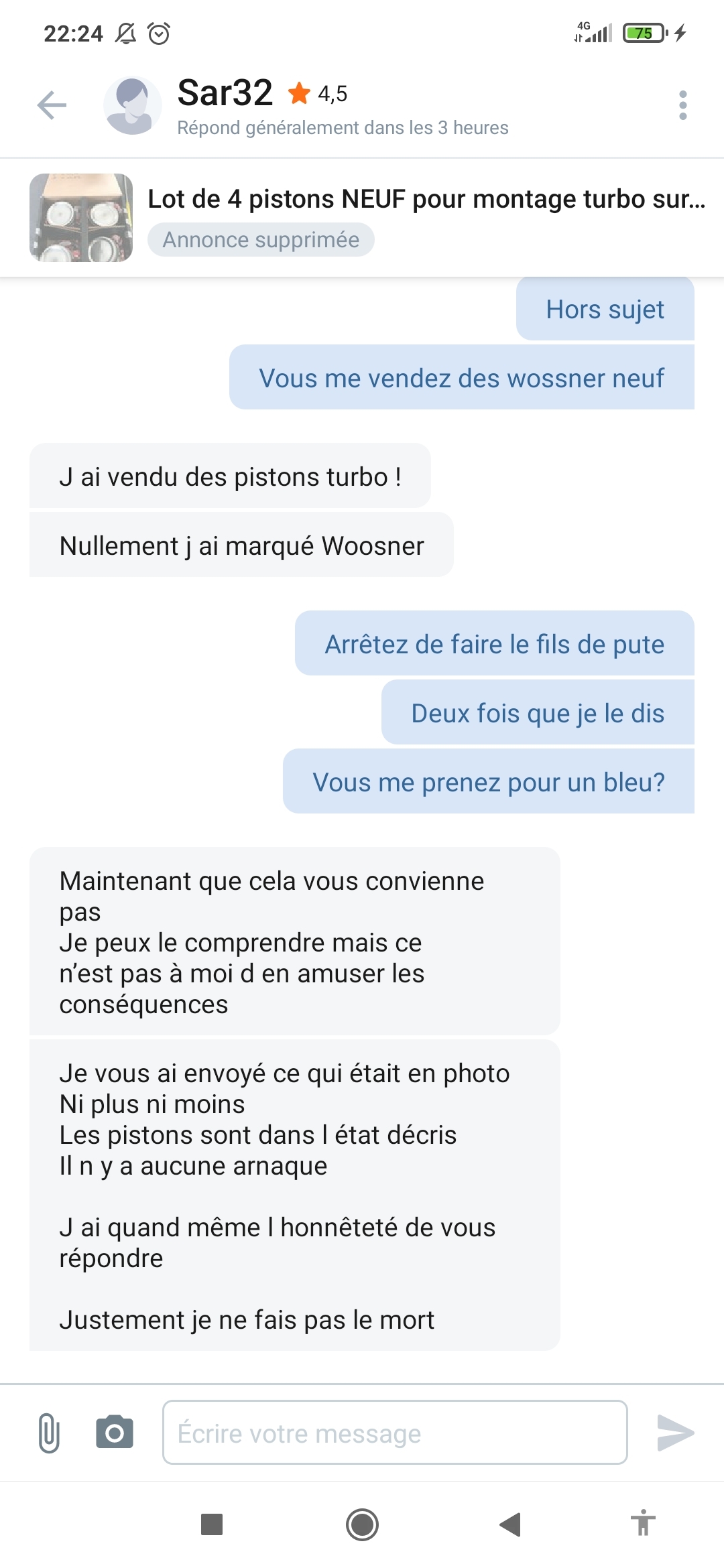Send the message with the arrow icon
The height and width of the screenshot is (1568, 724).
point(675,1433)
